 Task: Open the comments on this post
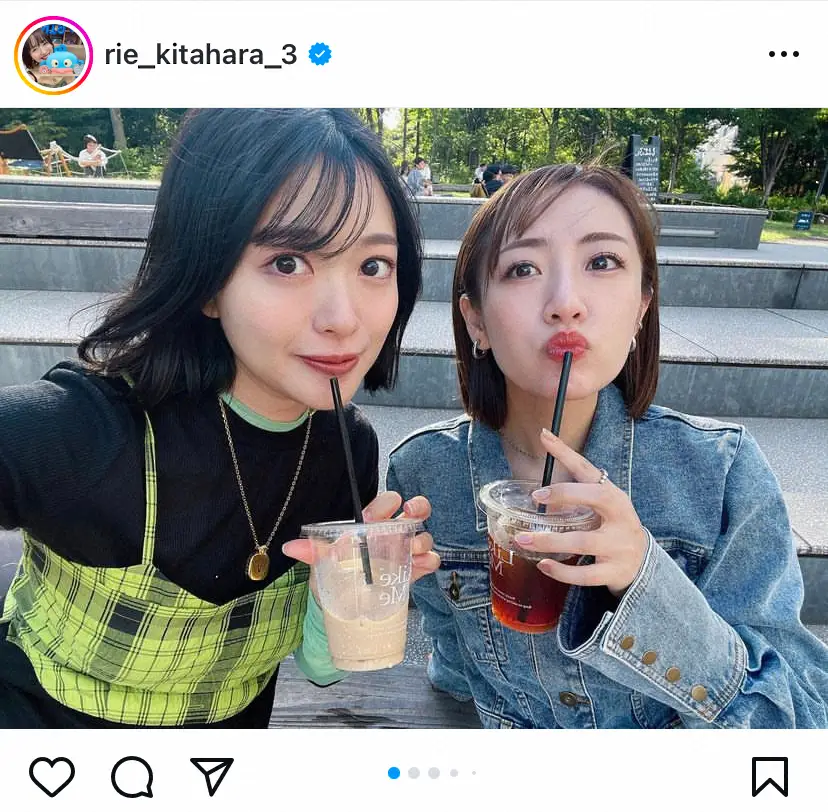click(132, 775)
